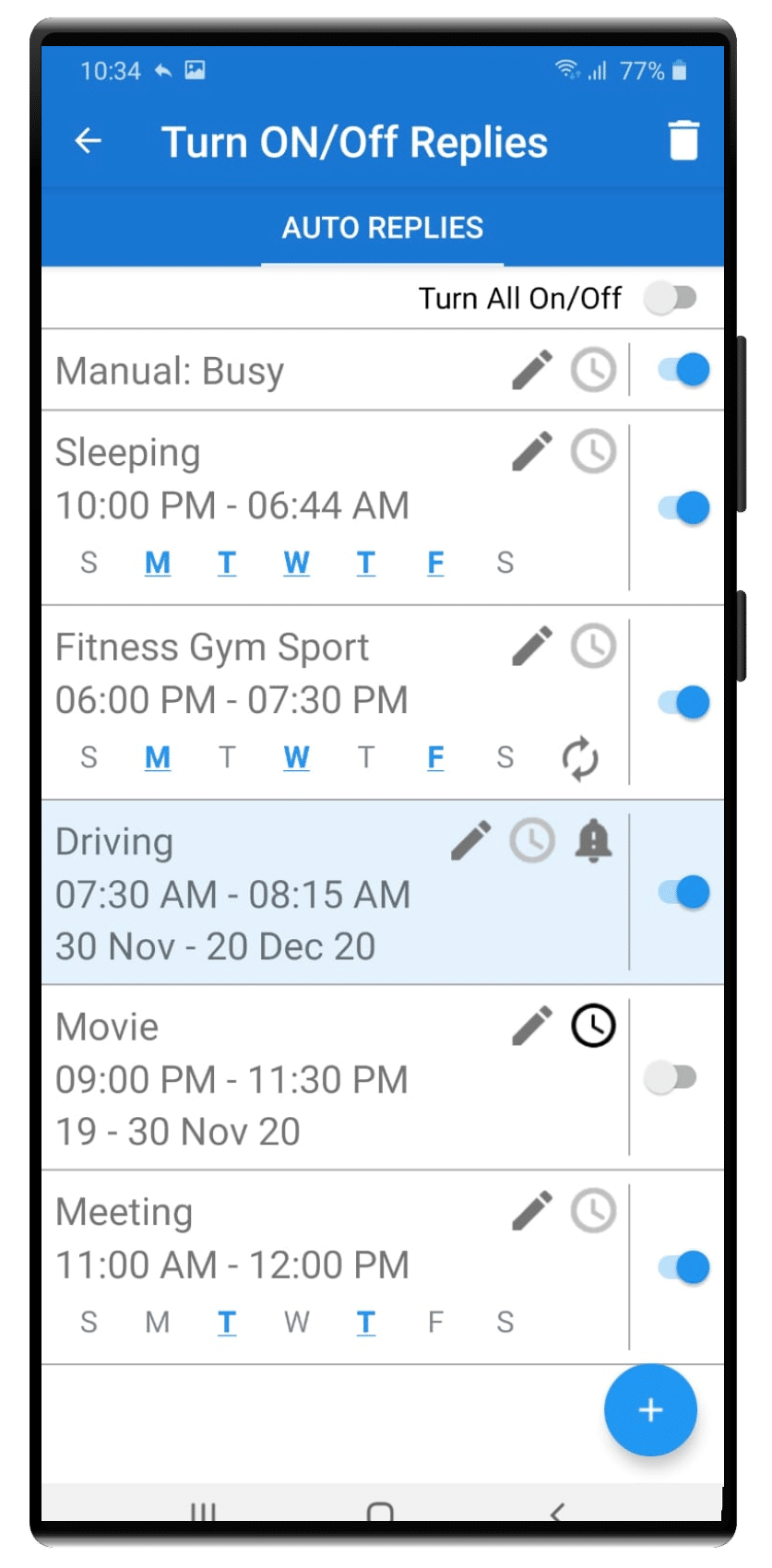The image size is (772, 1568).
Task: Tap repeat icon on Fitness Gym Sport
Action: pos(580,758)
